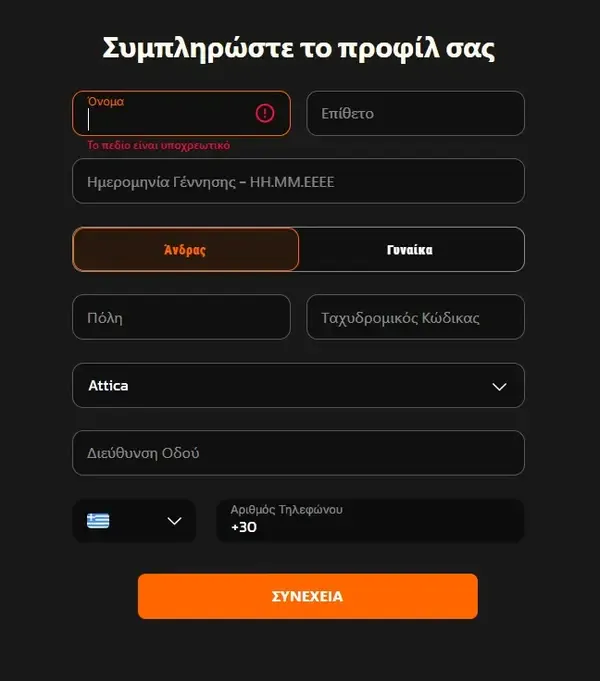The height and width of the screenshot is (681, 600).
Task: Tap the Διεύθυνση Οδού address field
Action: [x=298, y=453]
